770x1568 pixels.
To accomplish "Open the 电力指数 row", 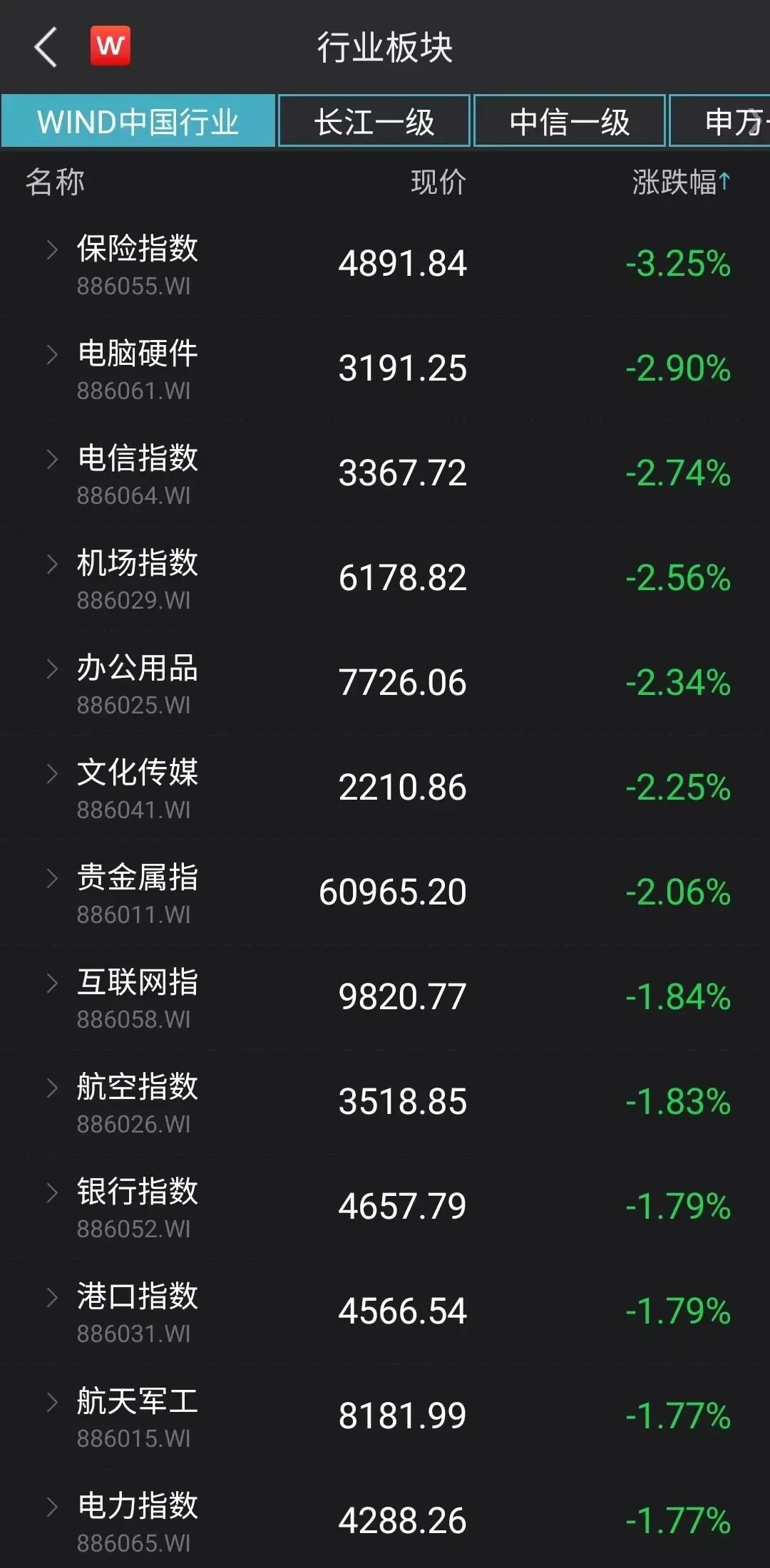I will click(385, 1521).
